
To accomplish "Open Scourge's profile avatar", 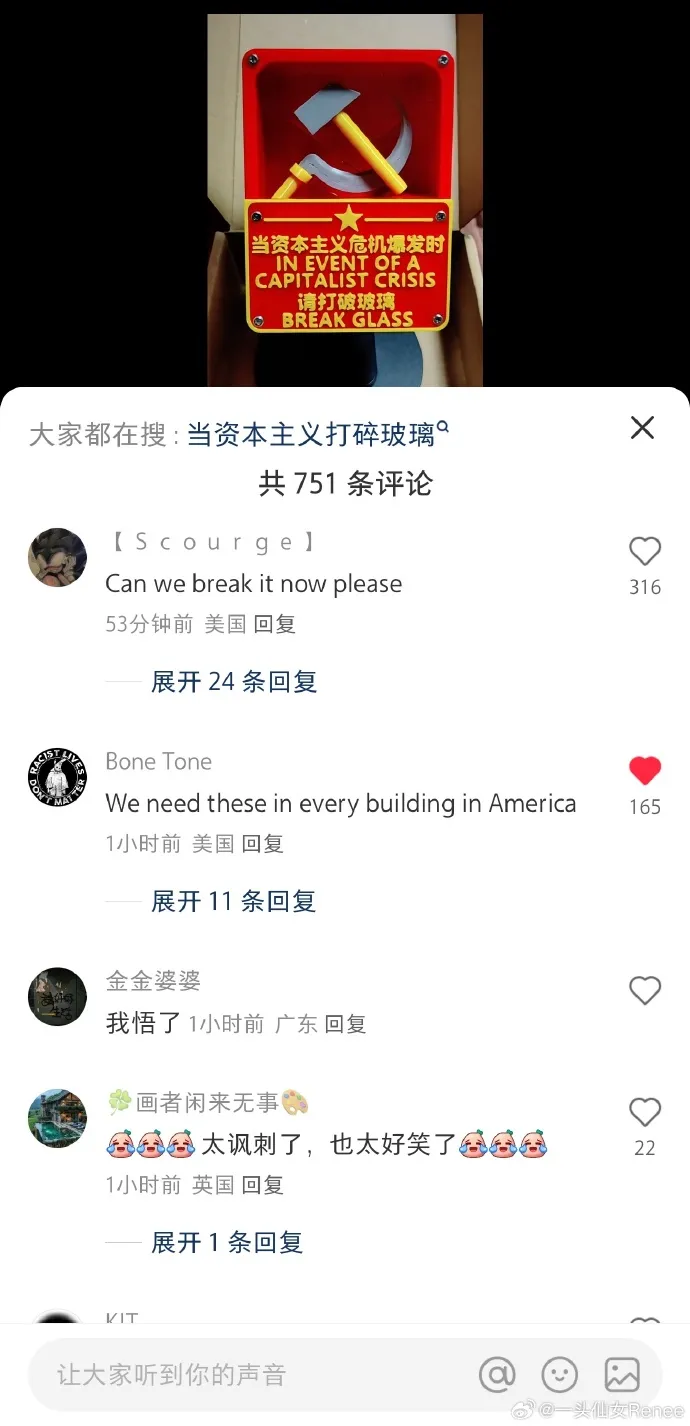I will click(57, 557).
